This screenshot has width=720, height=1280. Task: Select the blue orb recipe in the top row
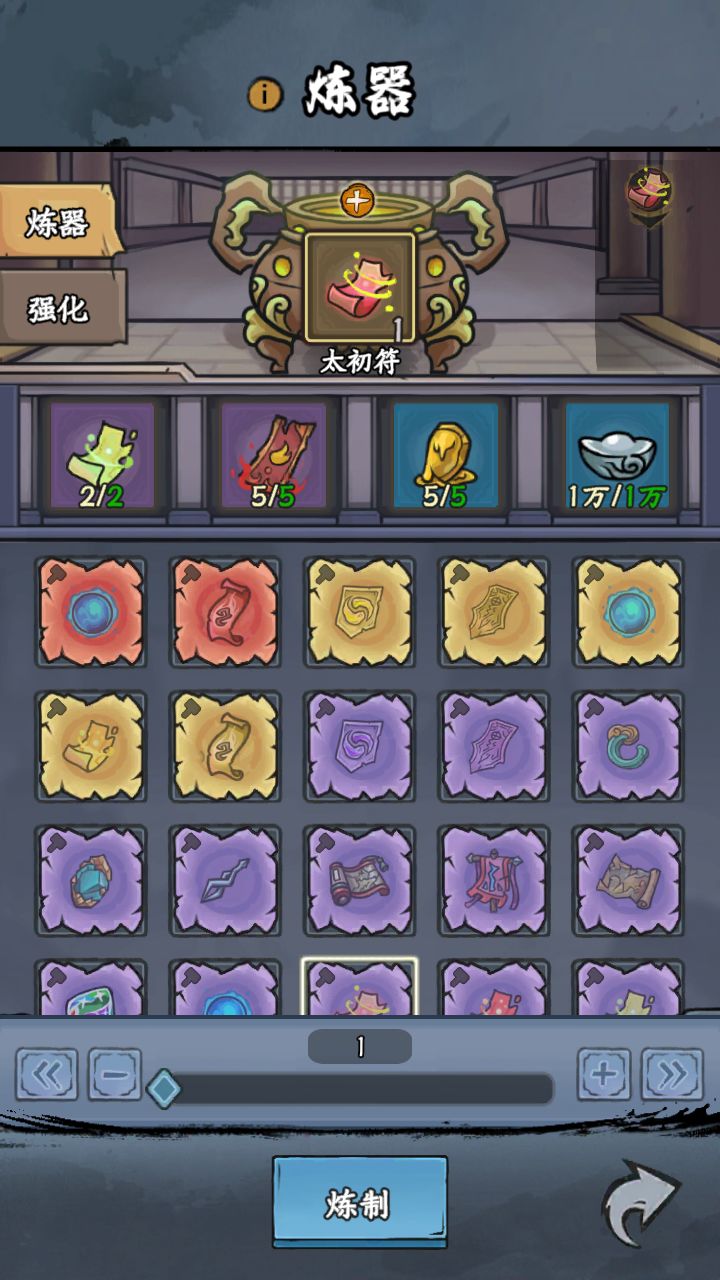pos(90,610)
